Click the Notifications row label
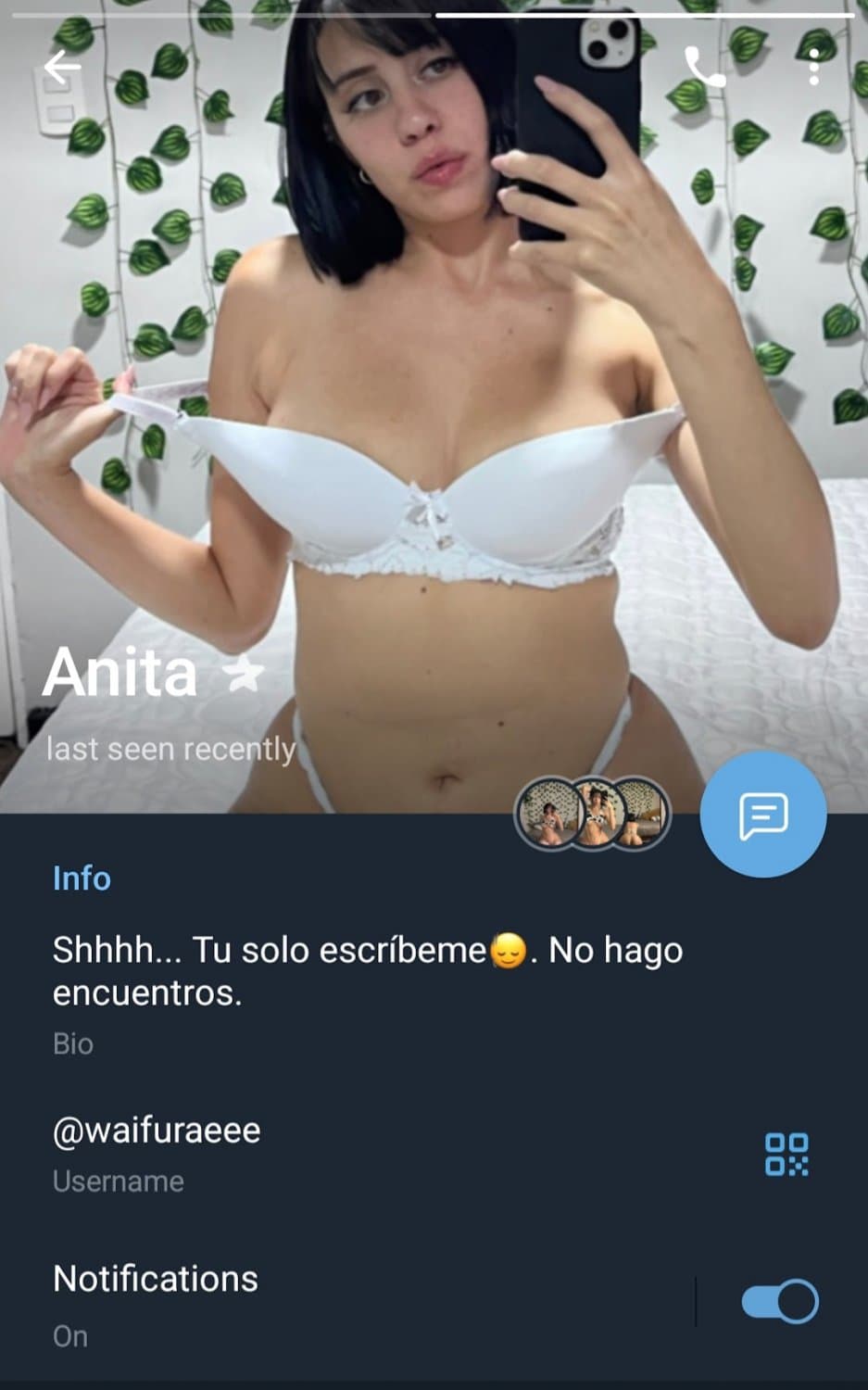Image resolution: width=868 pixels, height=1390 pixels. pyautogui.click(x=156, y=1281)
